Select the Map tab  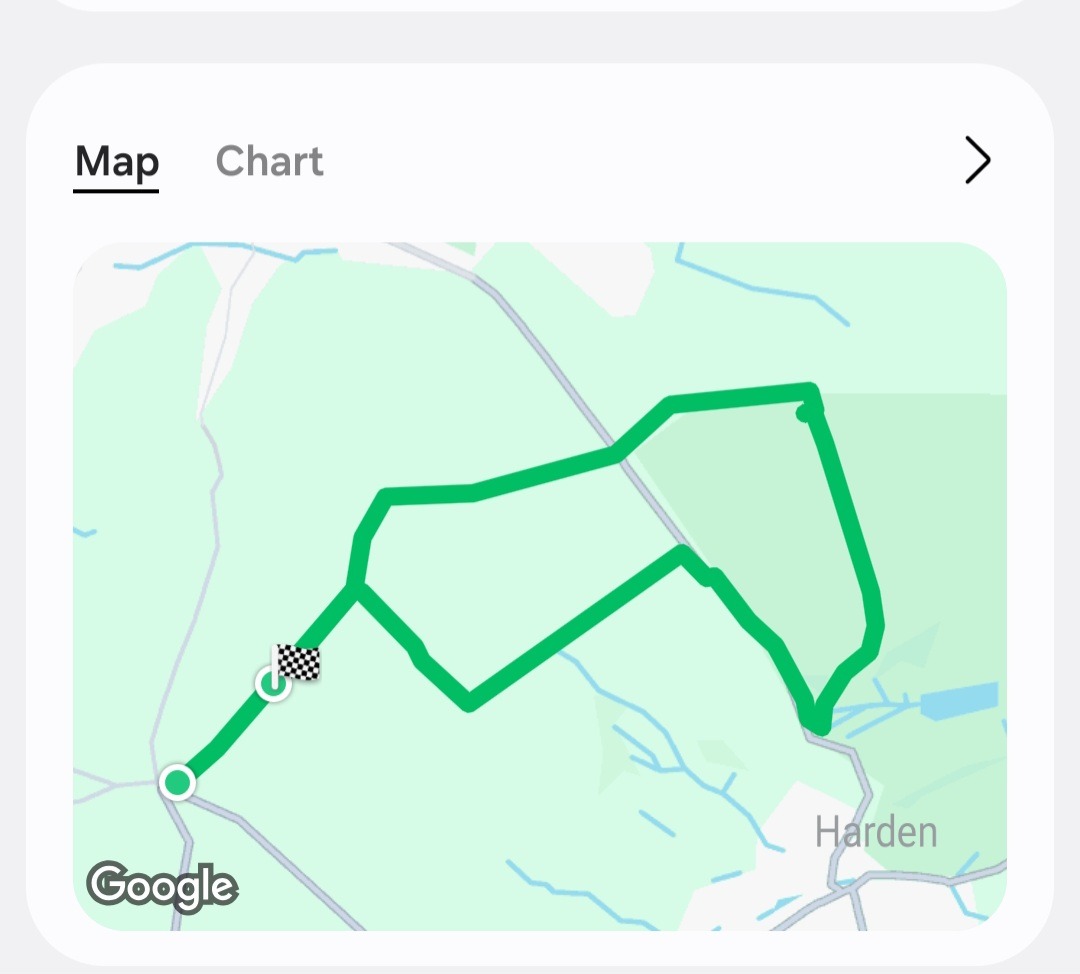(116, 161)
